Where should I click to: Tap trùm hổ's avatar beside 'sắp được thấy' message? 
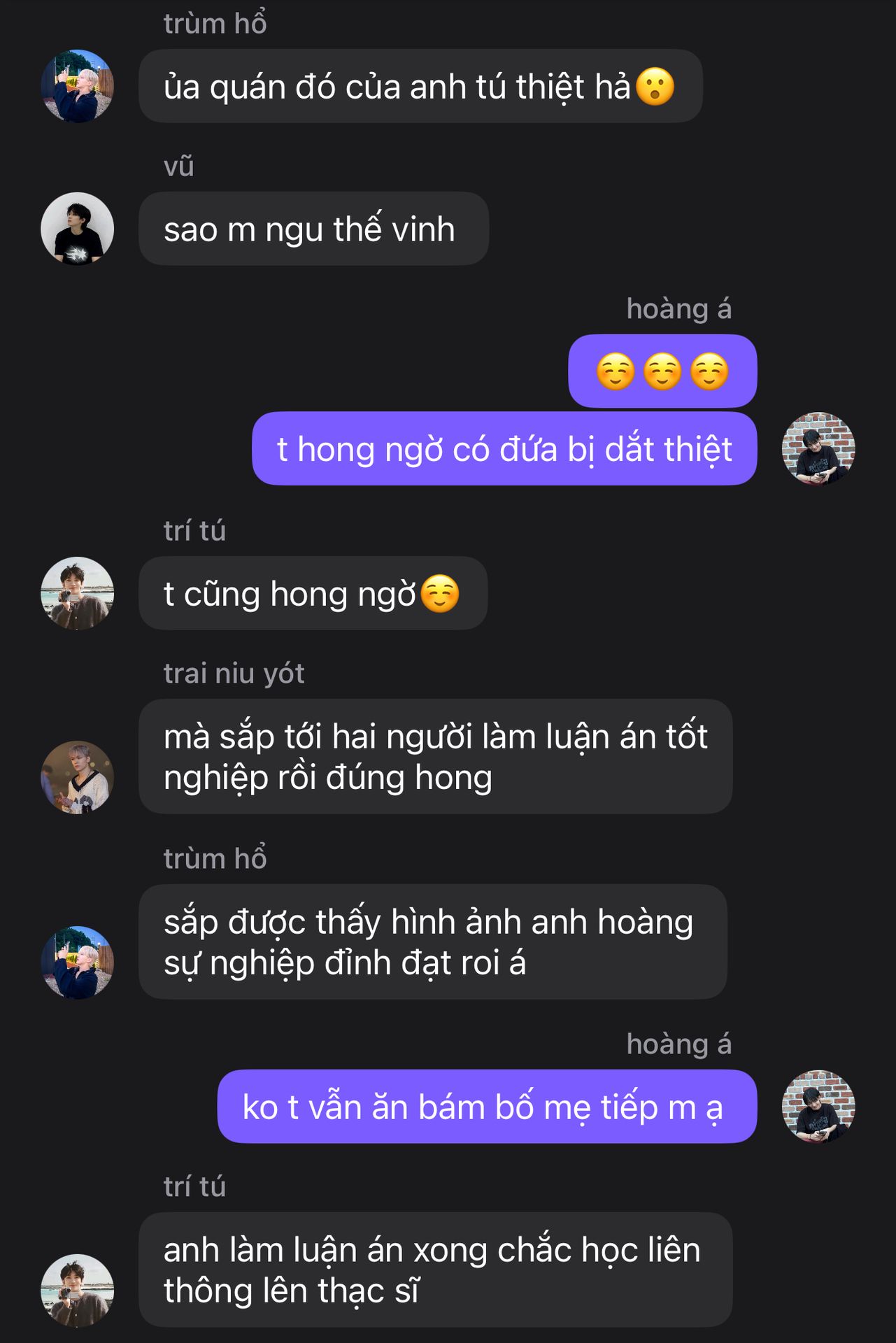click(77, 962)
